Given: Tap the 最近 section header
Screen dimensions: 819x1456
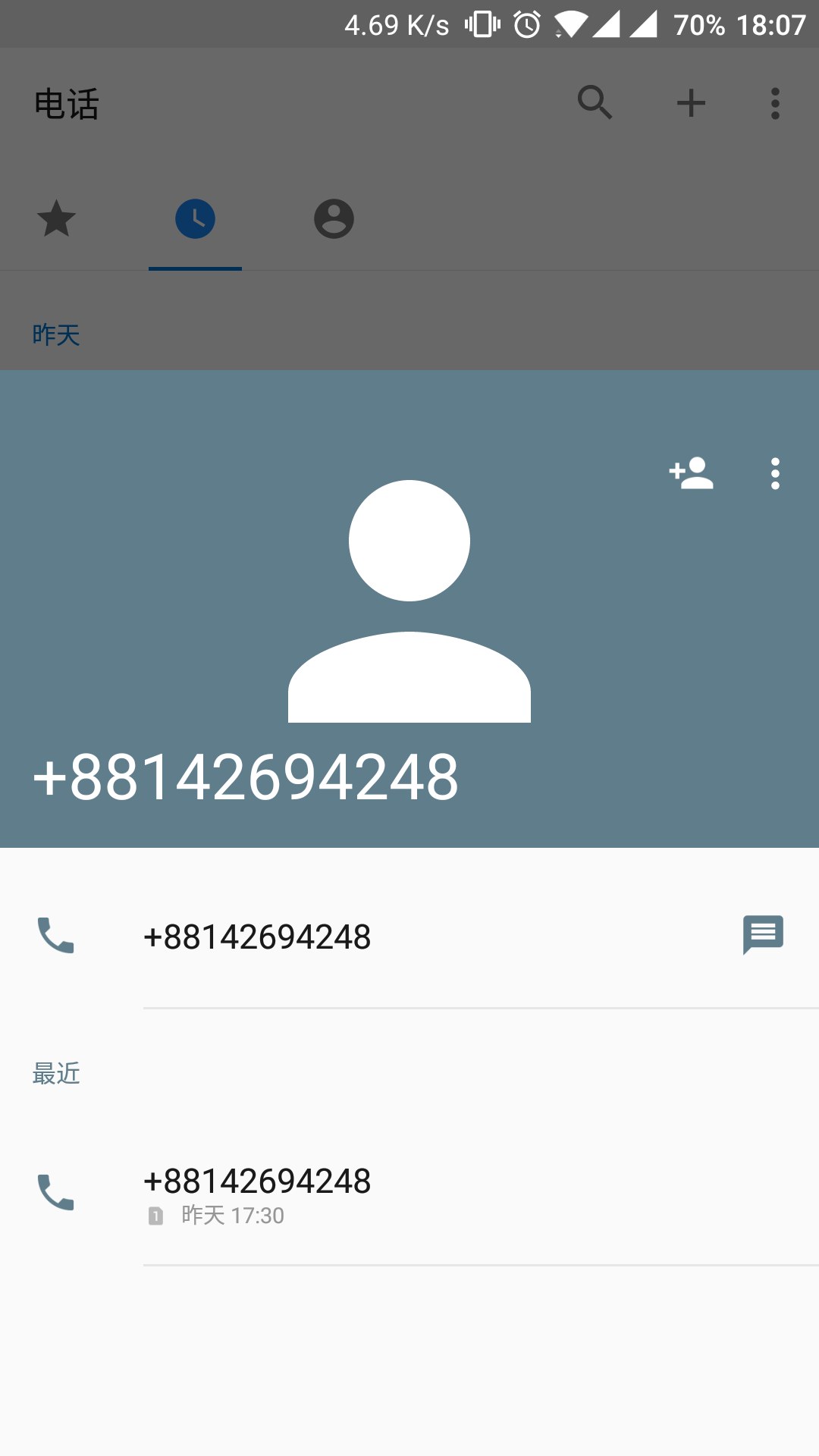Looking at the screenshot, I should (56, 1073).
